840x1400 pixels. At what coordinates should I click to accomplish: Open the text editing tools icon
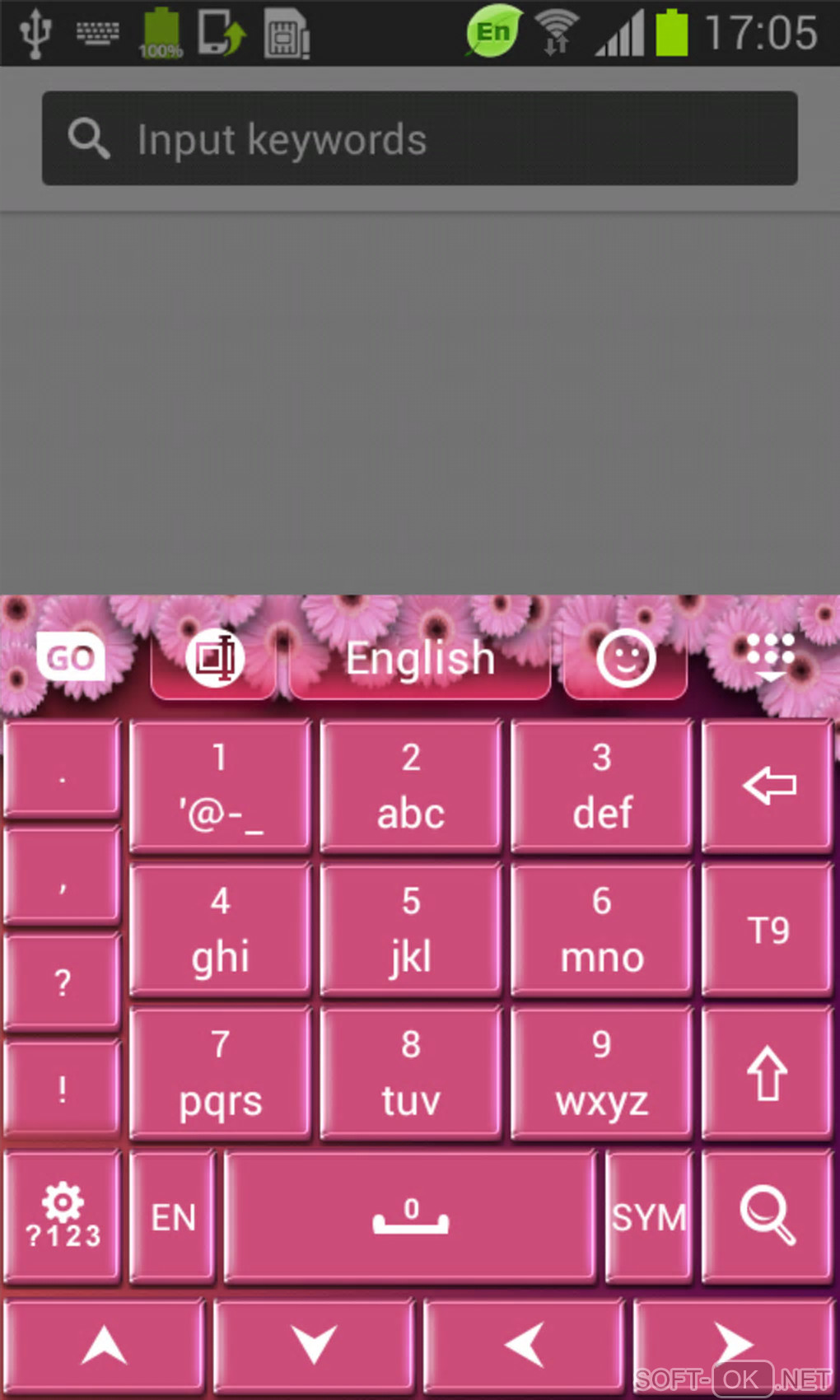(x=214, y=658)
